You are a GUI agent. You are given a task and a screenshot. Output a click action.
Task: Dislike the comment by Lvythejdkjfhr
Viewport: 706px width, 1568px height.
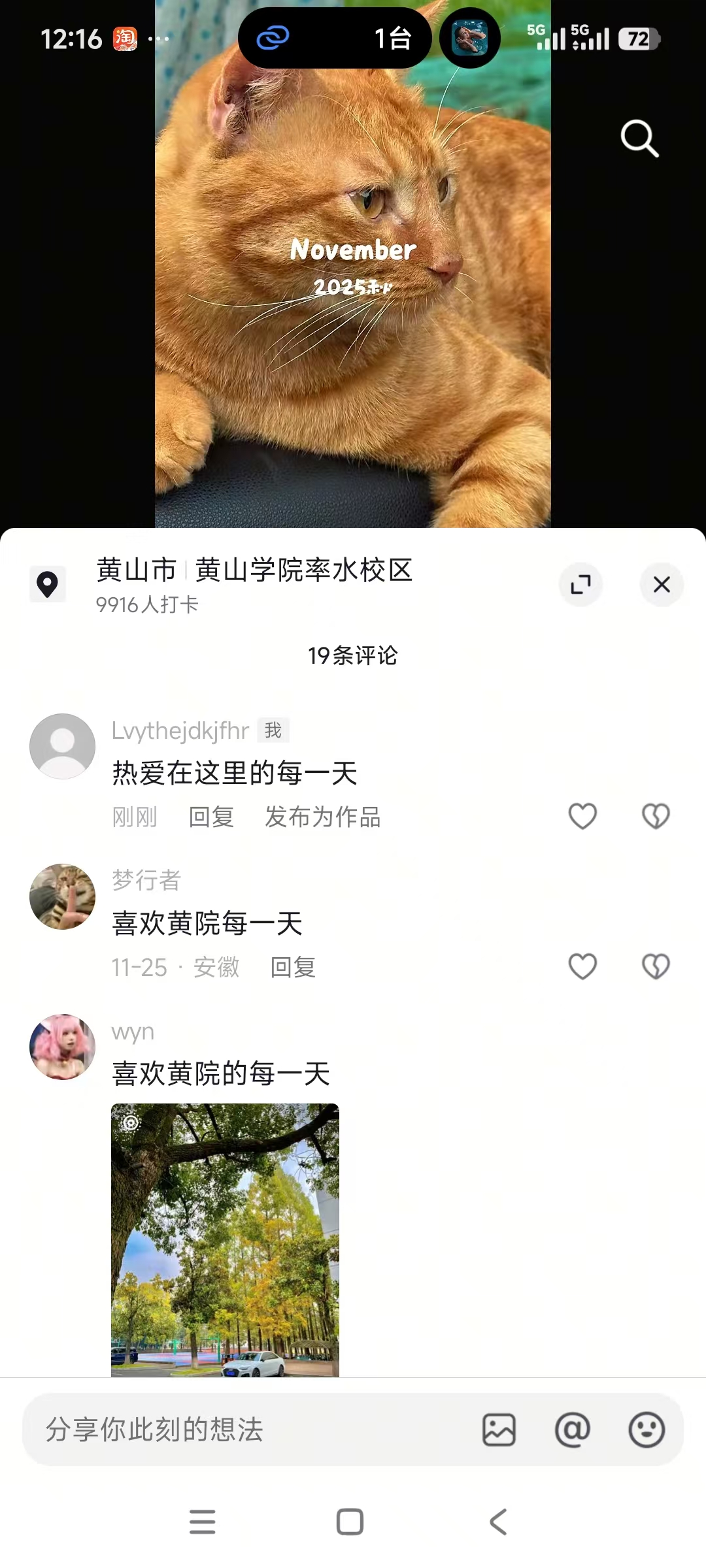click(x=656, y=816)
